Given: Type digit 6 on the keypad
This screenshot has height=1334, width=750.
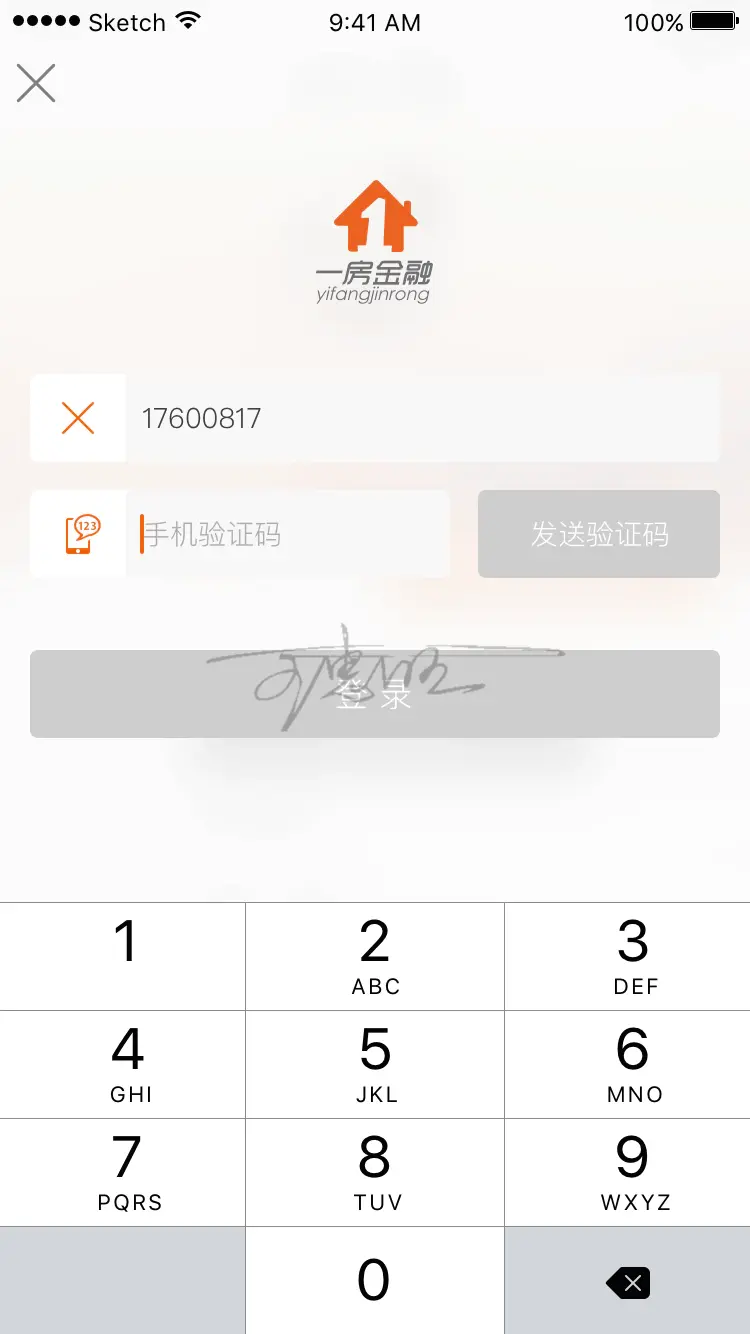Looking at the screenshot, I should [x=628, y=1064].
